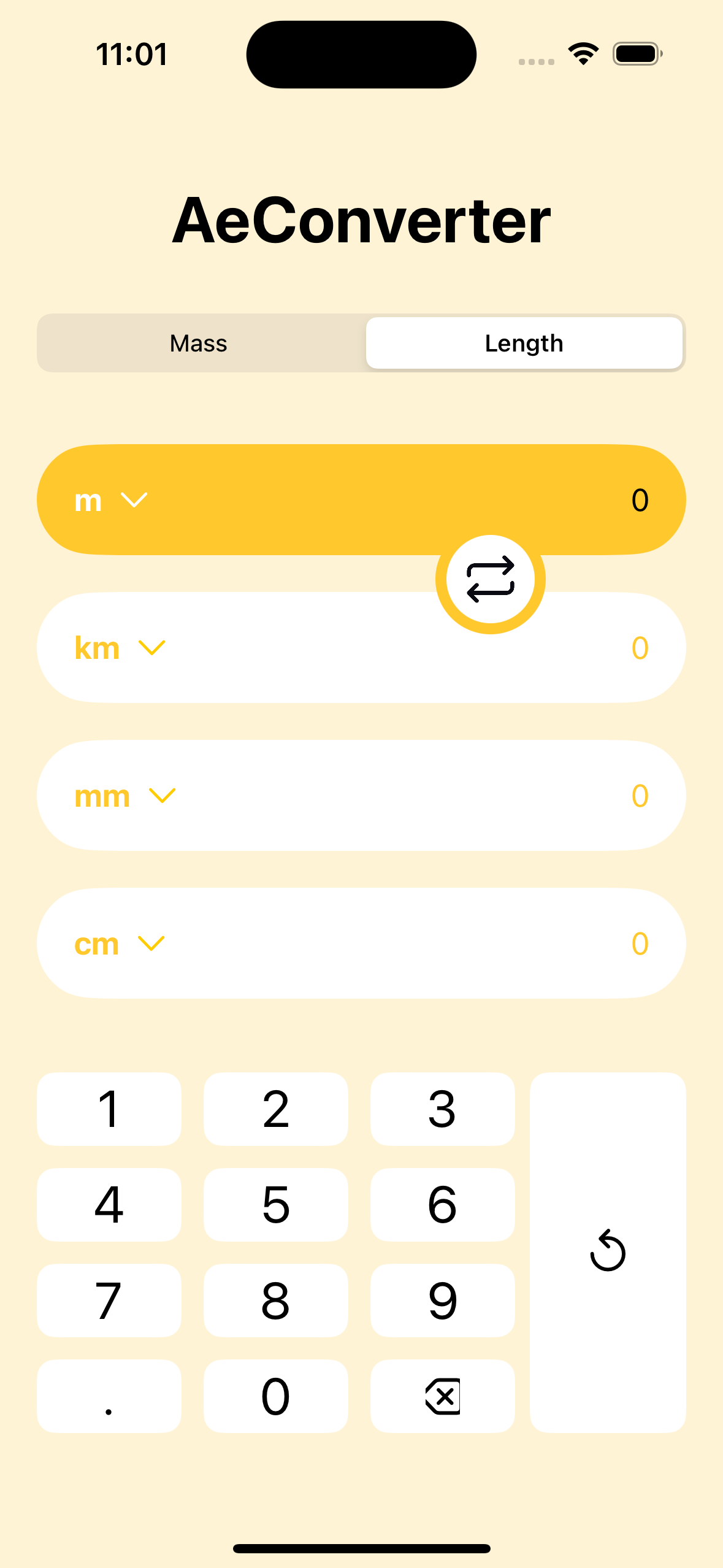This screenshot has height=1568, width=723.
Task: Enter digit 6 on keypad
Action: (x=442, y=1205)
